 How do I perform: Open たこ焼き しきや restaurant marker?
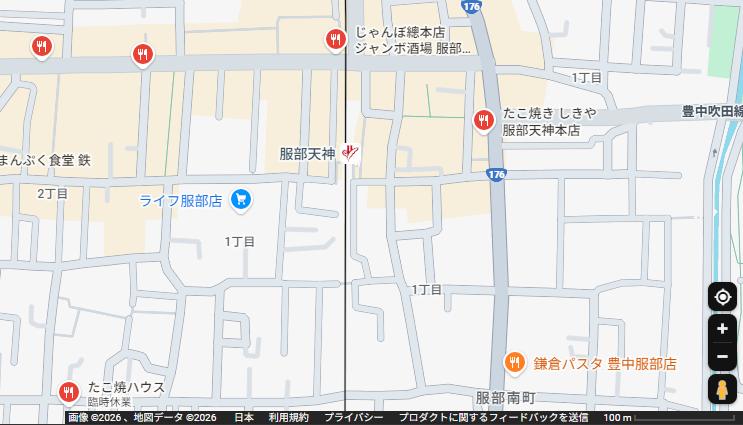484,120
